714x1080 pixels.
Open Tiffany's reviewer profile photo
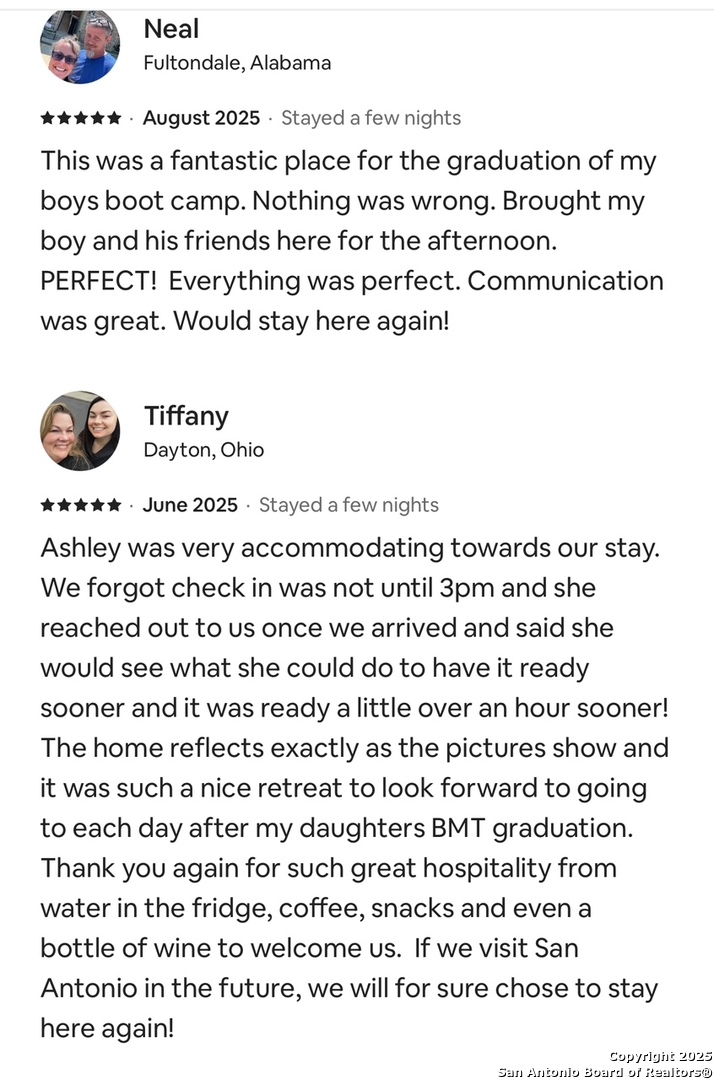79,431
